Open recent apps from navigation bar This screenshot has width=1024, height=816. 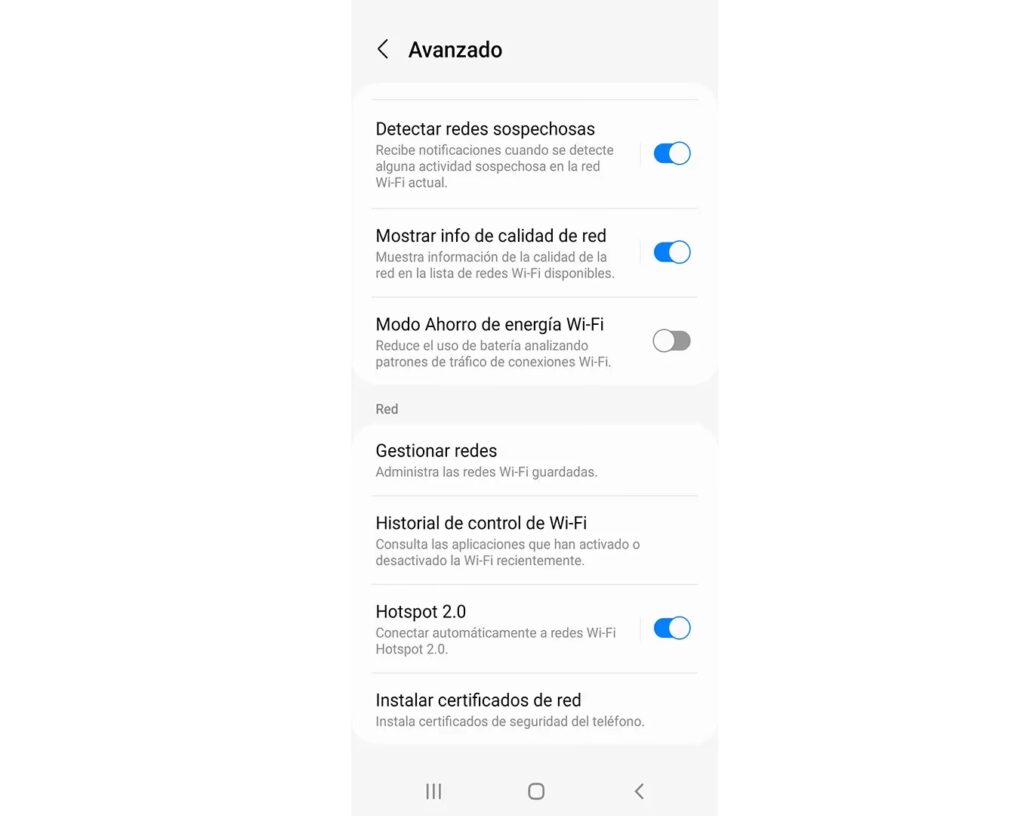tap(433, 791)
